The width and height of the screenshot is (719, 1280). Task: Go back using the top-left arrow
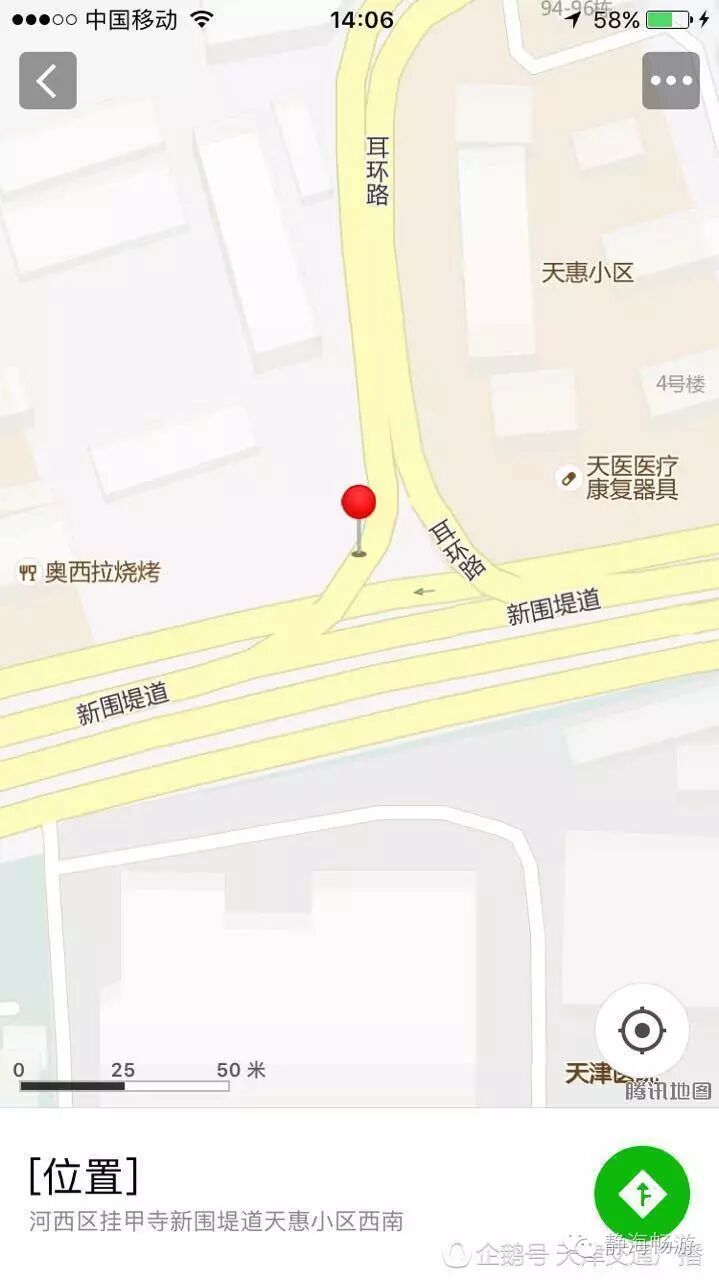(47, 80)
